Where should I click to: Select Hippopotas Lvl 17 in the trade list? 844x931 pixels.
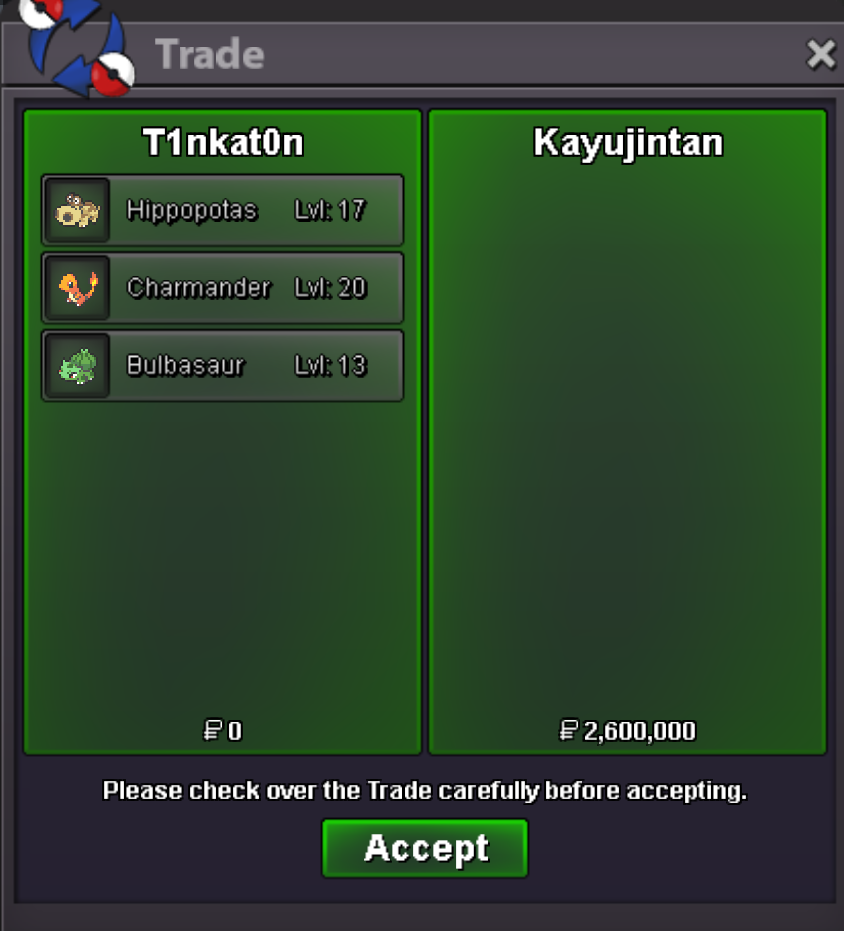pos(222,210)
